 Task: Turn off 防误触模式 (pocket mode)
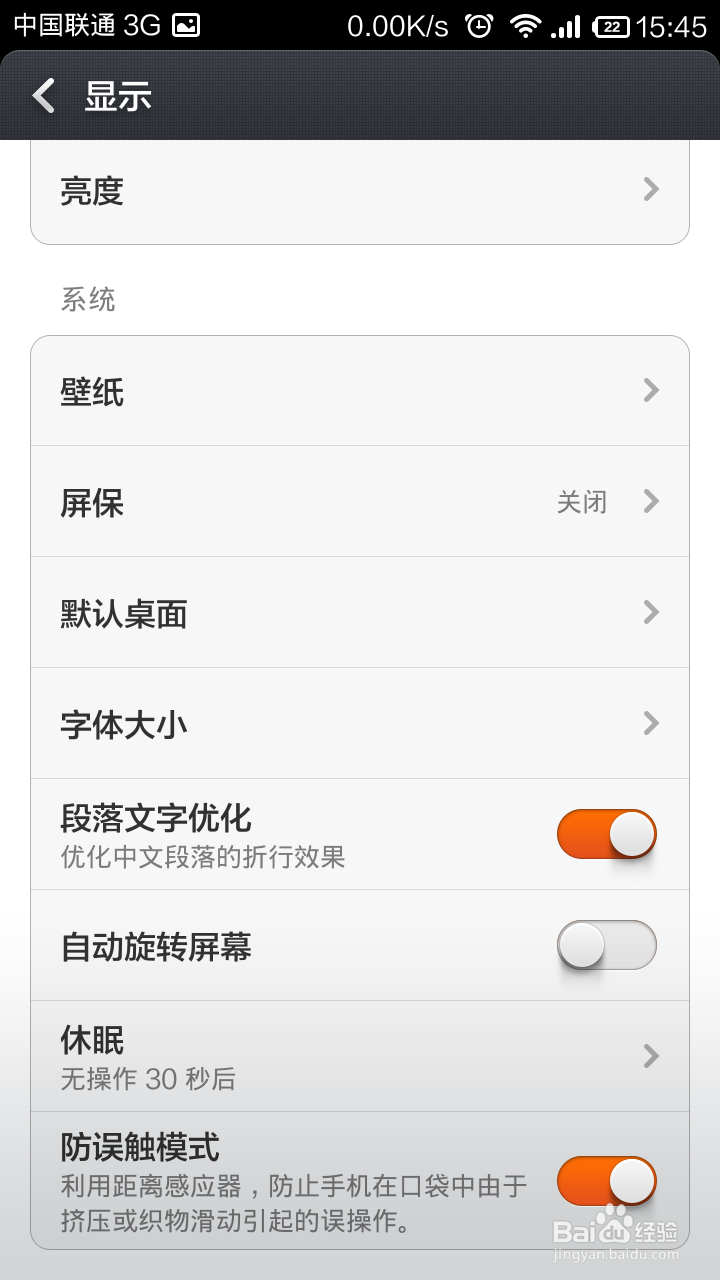606,1180
